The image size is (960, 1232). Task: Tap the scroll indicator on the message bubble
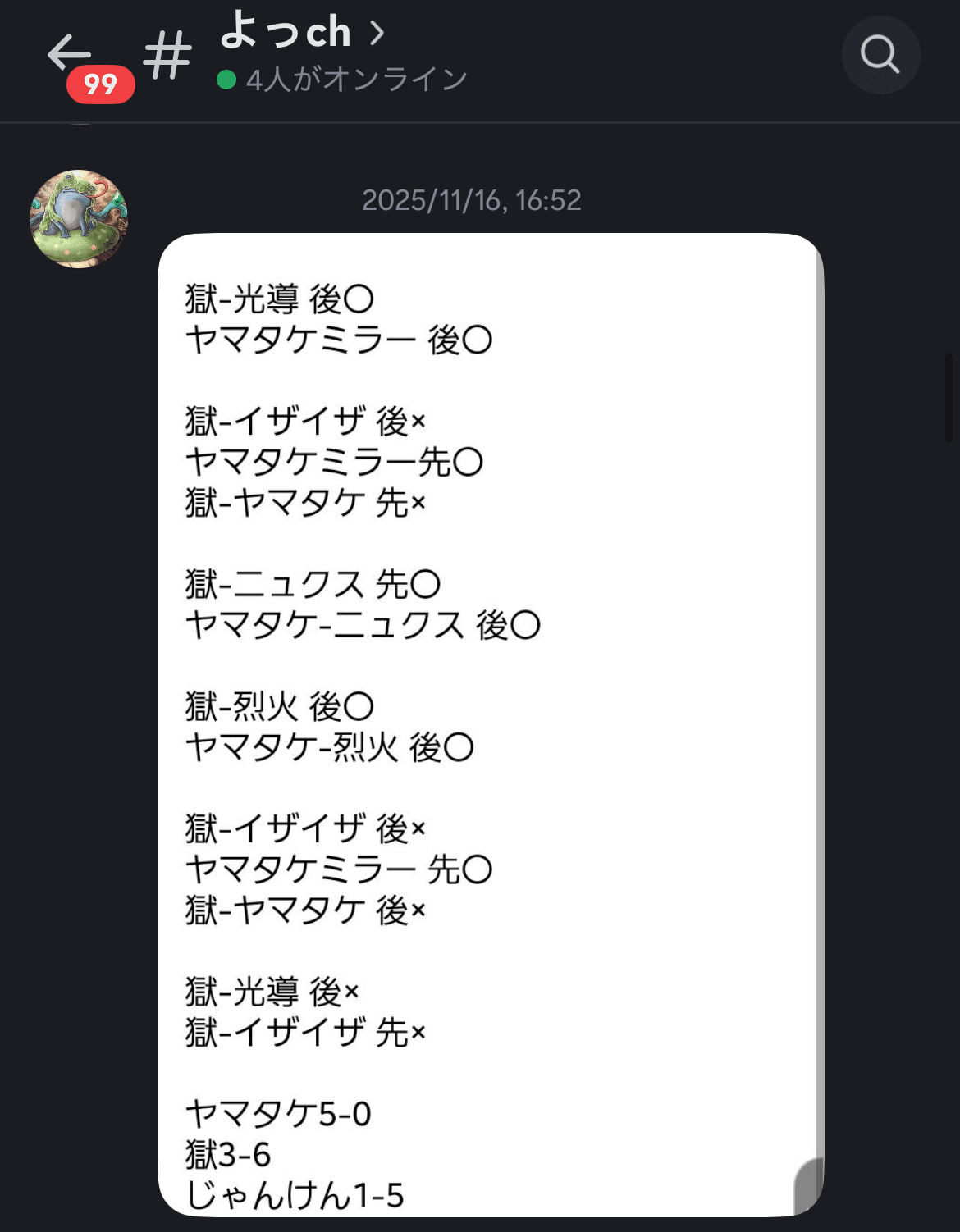[x=808, y=1181]
